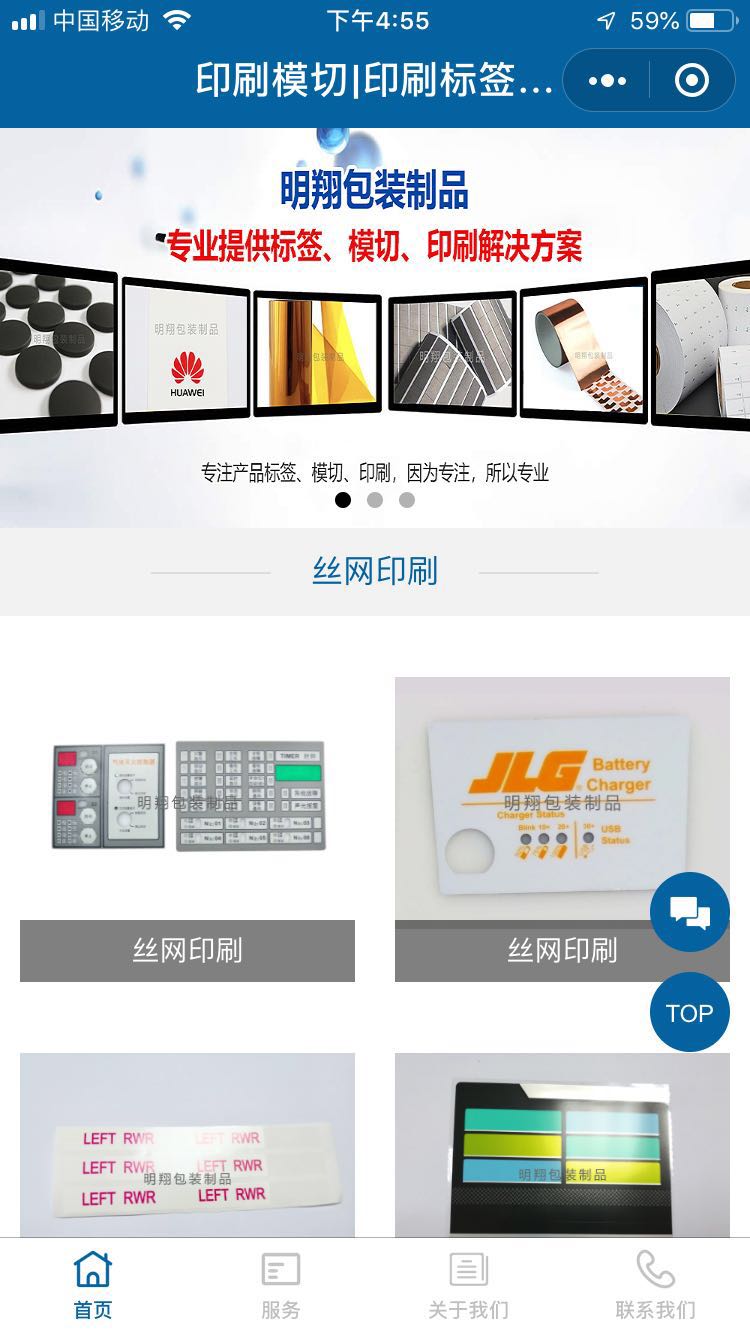Jump to the second banner slide dot
Screen dimensions: 750x1334
(375, 500)
